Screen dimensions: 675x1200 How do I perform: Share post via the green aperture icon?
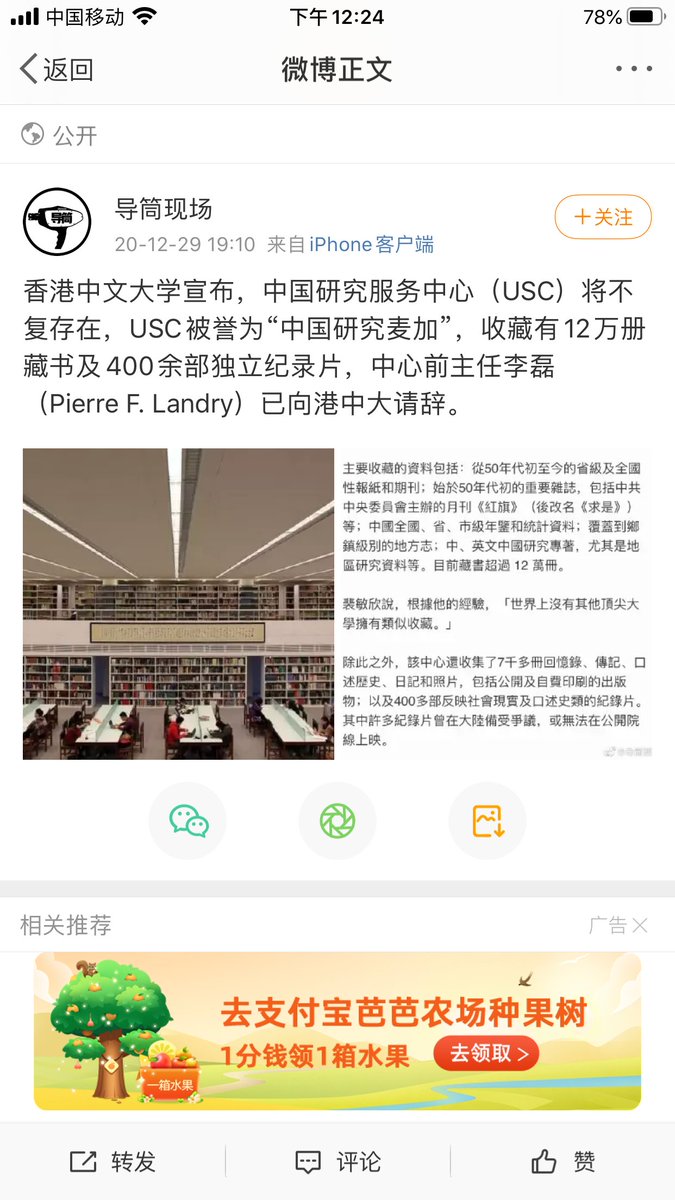pos(337,821)
